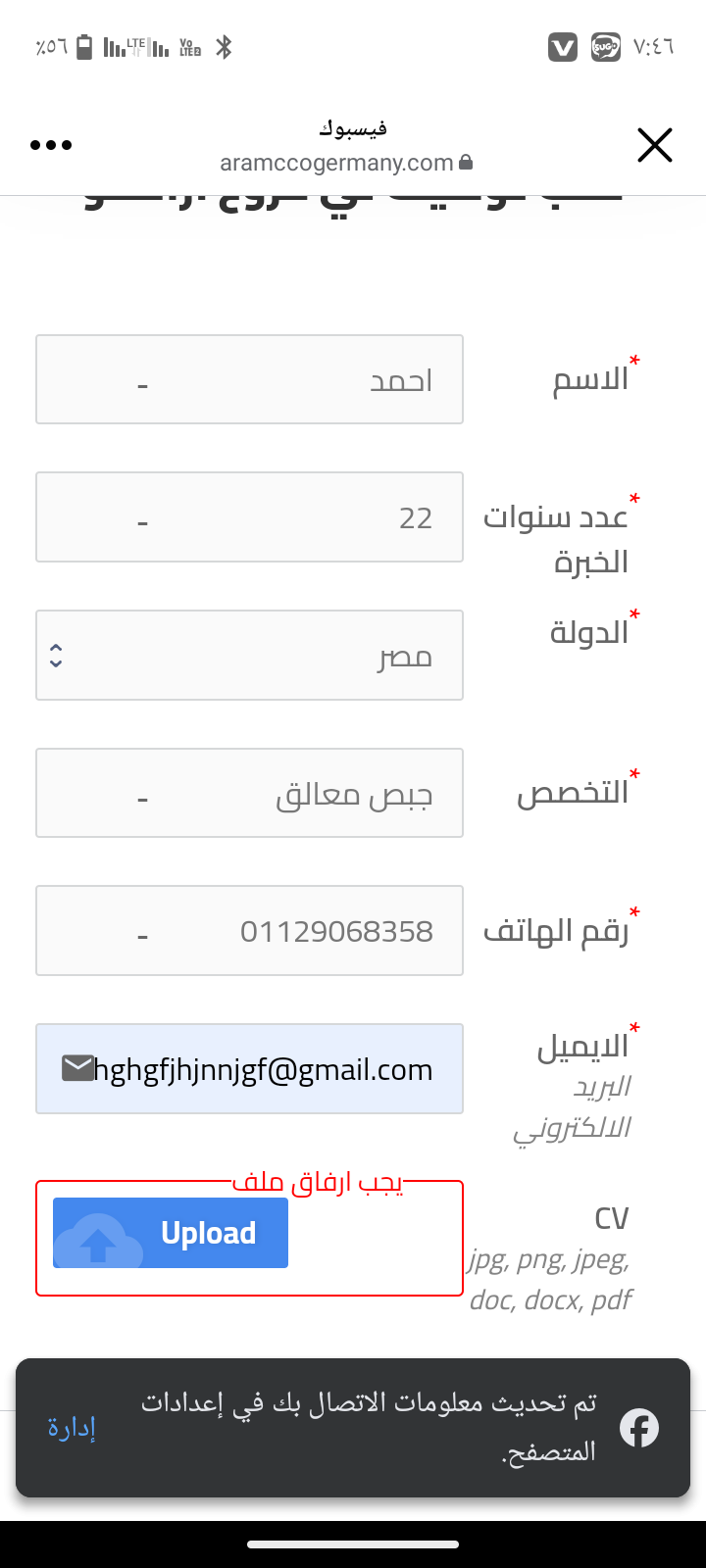
Task: Edit the years of experience field
Action: 249,517
